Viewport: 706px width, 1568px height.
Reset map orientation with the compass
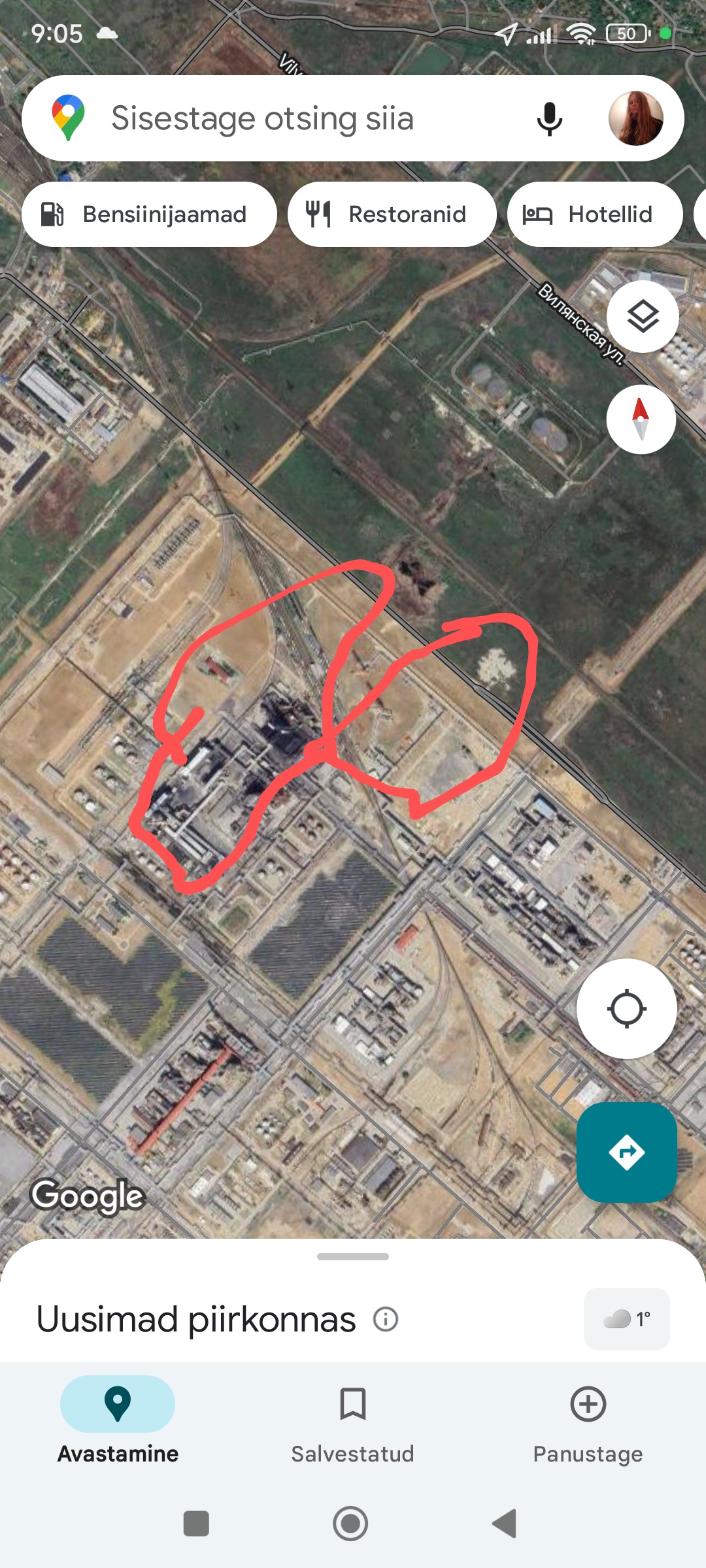coord(641,419)
